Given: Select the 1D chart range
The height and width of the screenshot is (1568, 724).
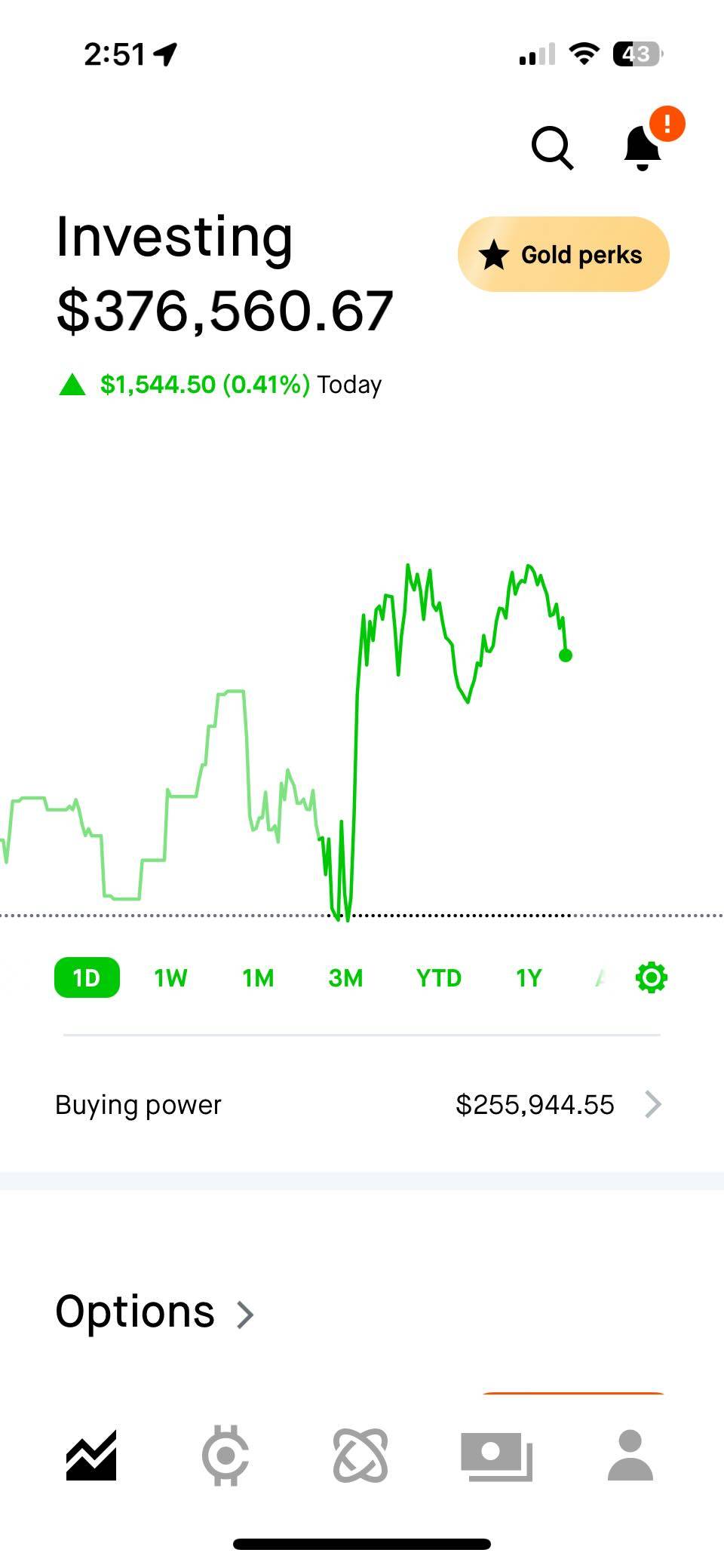Looking at the screenshot, I should click(87, 977).
